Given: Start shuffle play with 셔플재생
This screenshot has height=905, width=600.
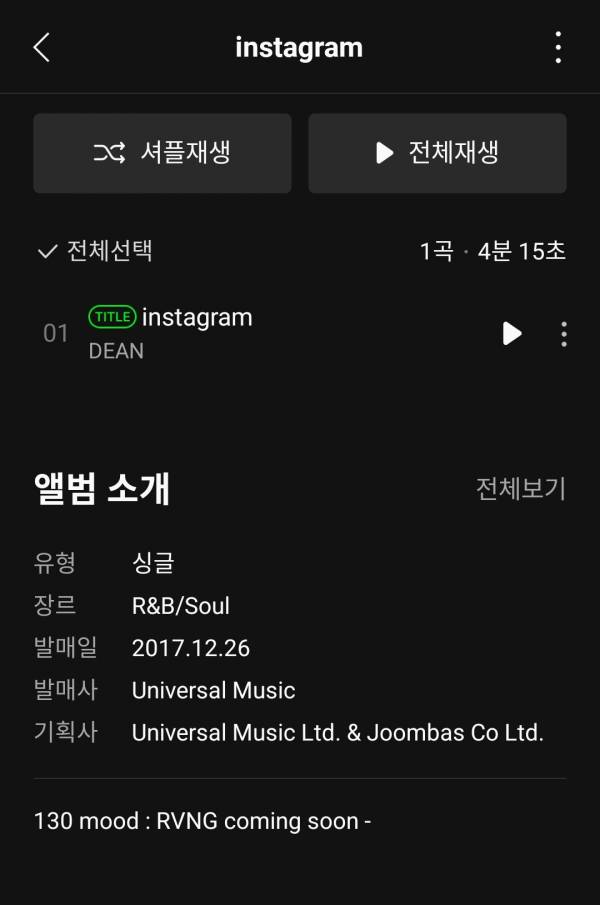Looking at the screenshot, I should click(162, 153).
